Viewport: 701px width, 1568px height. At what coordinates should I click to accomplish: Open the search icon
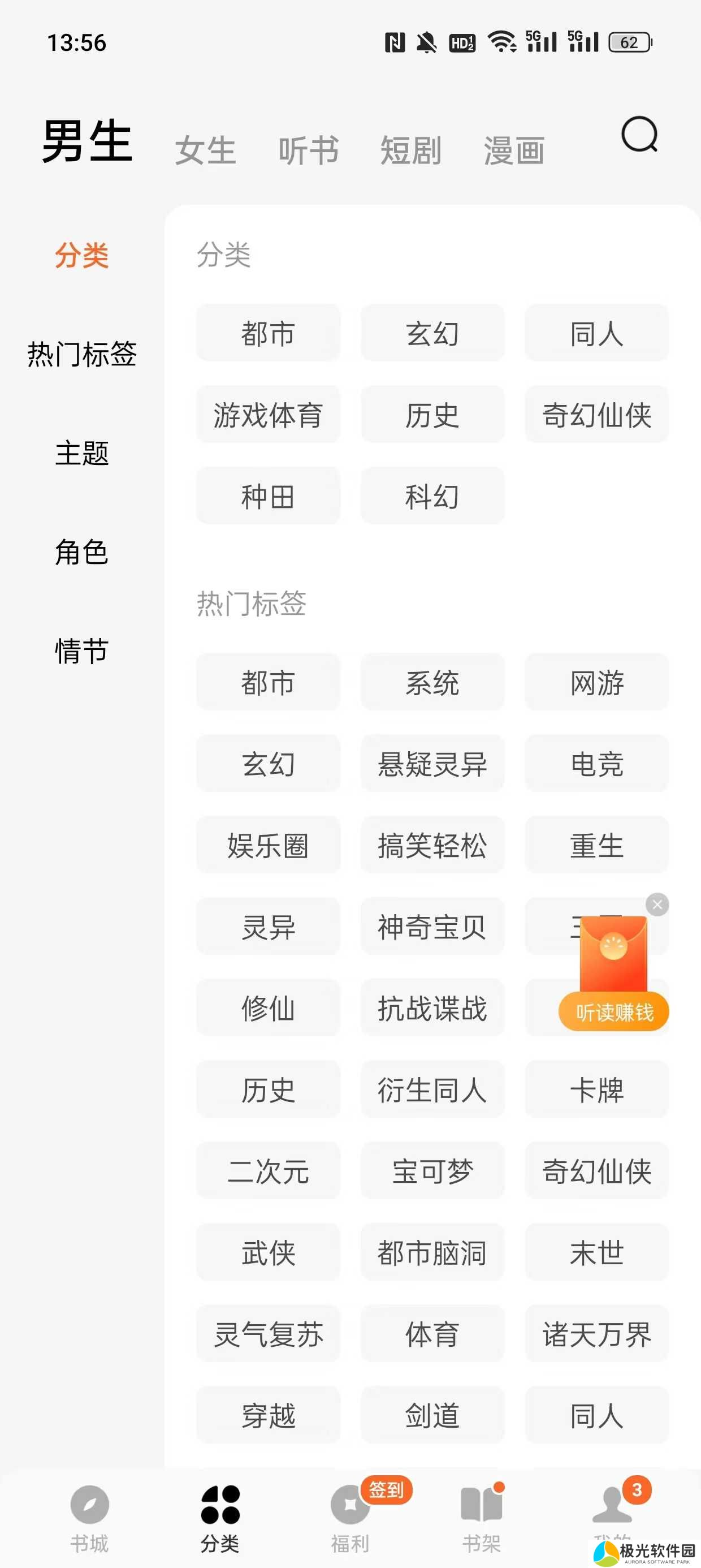(639, 135)
